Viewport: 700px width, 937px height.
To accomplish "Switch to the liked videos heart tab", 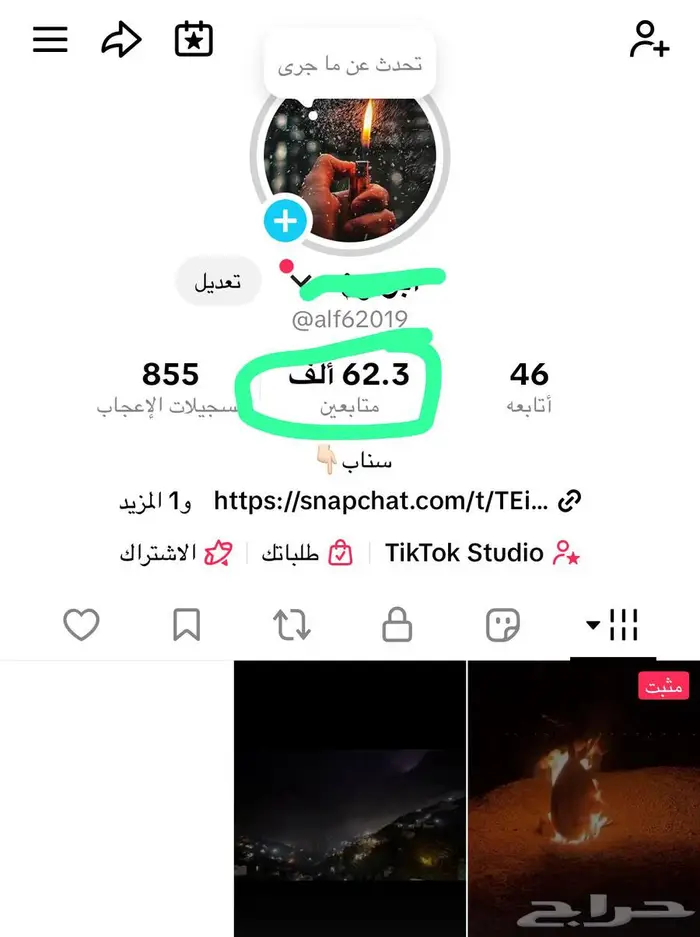I will (x=81, y=626).
